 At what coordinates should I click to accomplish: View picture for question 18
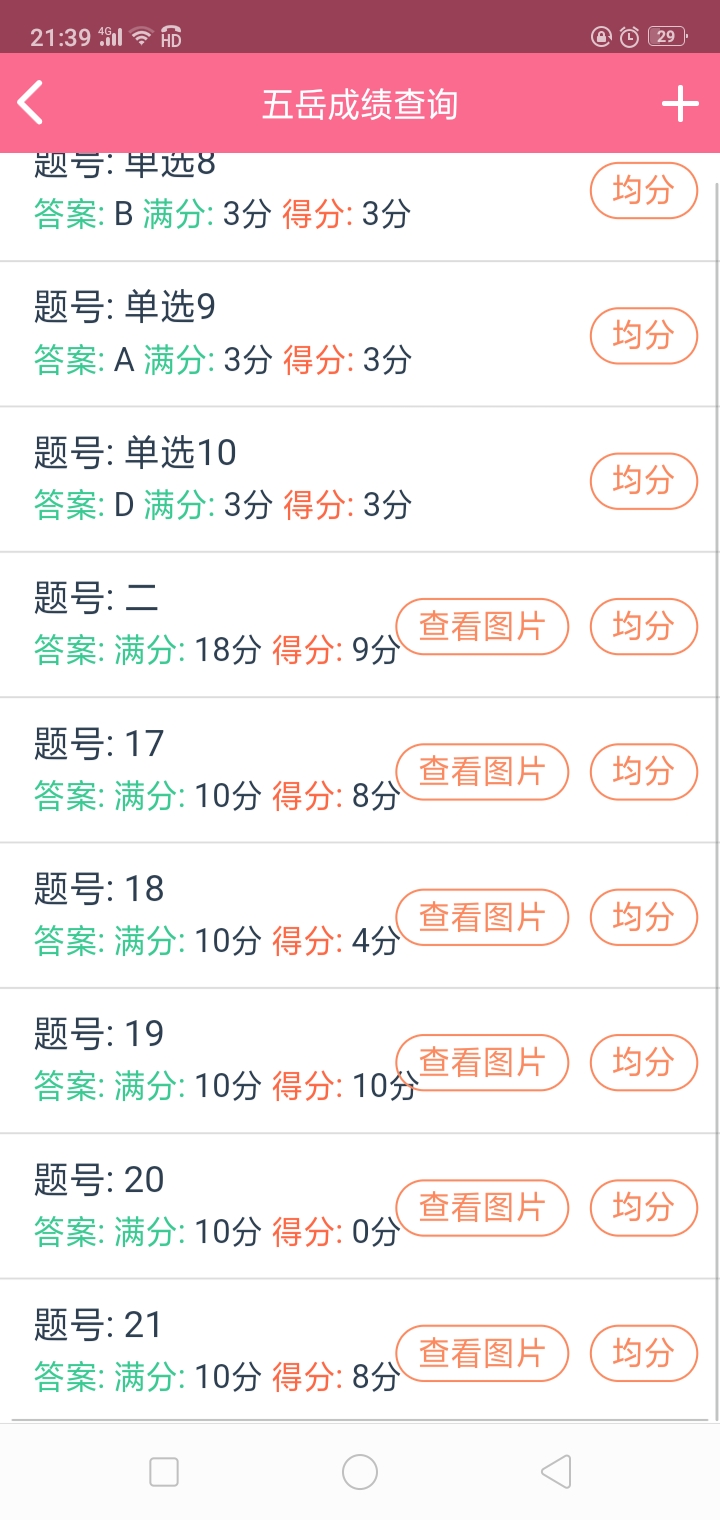coord(482,916)
